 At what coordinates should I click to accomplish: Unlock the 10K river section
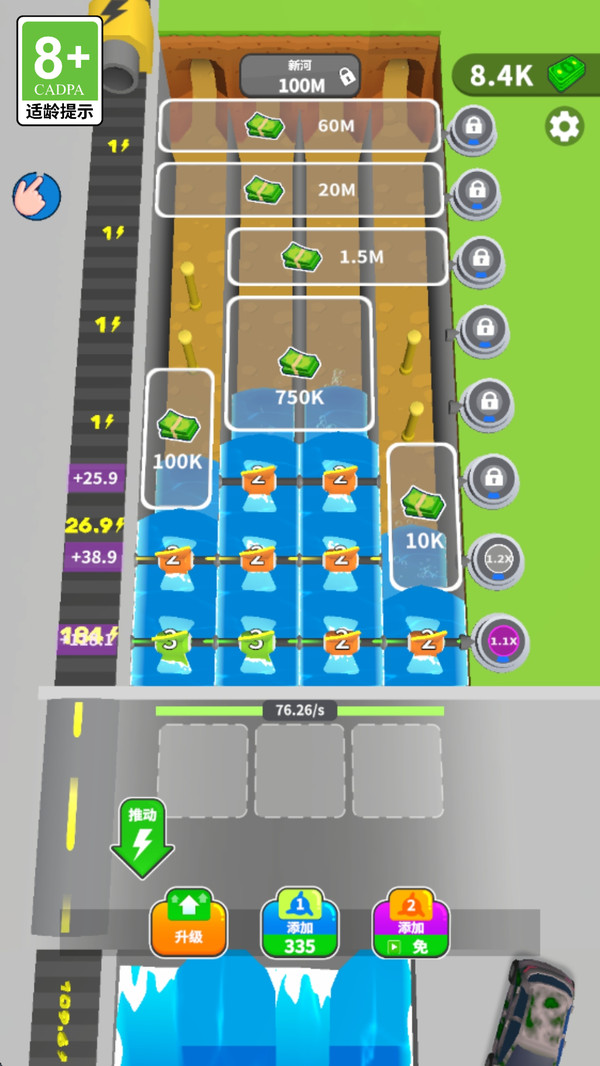pyautogui.click(x=423, y=516)
